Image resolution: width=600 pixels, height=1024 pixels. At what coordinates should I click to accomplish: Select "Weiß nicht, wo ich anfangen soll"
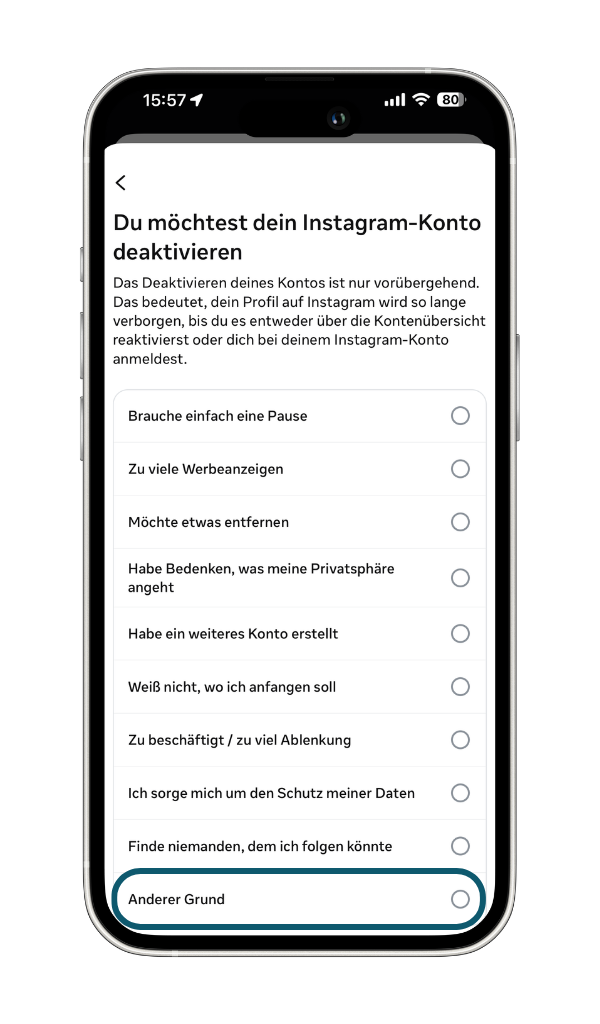(459, 687)
